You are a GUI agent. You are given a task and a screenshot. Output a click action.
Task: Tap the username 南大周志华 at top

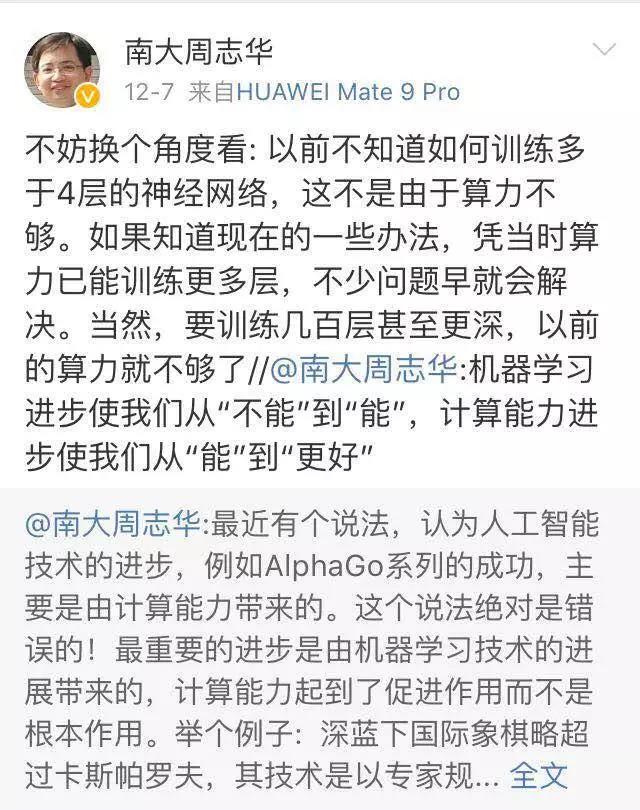click(199, 50)
